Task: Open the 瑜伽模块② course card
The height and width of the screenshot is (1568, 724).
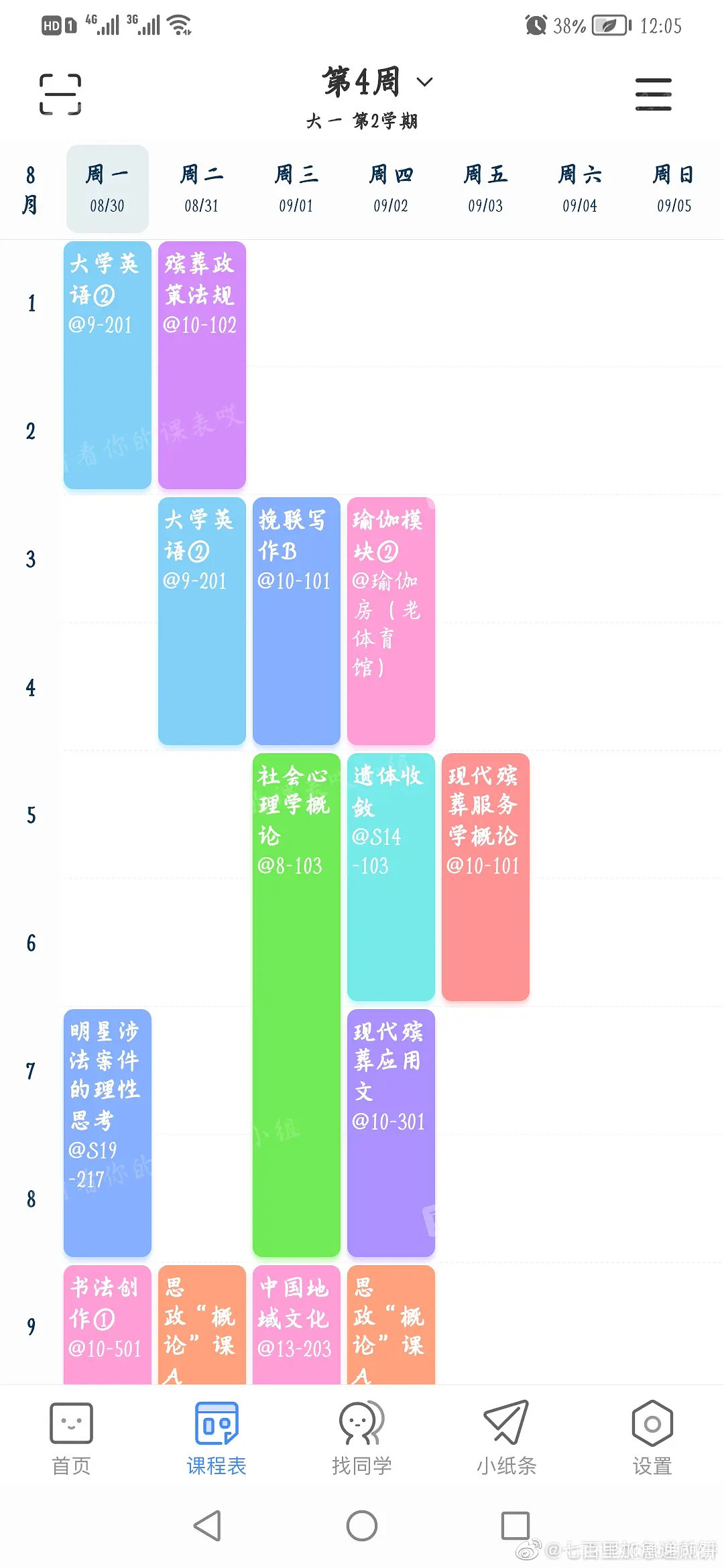Action: pos(391,621)
